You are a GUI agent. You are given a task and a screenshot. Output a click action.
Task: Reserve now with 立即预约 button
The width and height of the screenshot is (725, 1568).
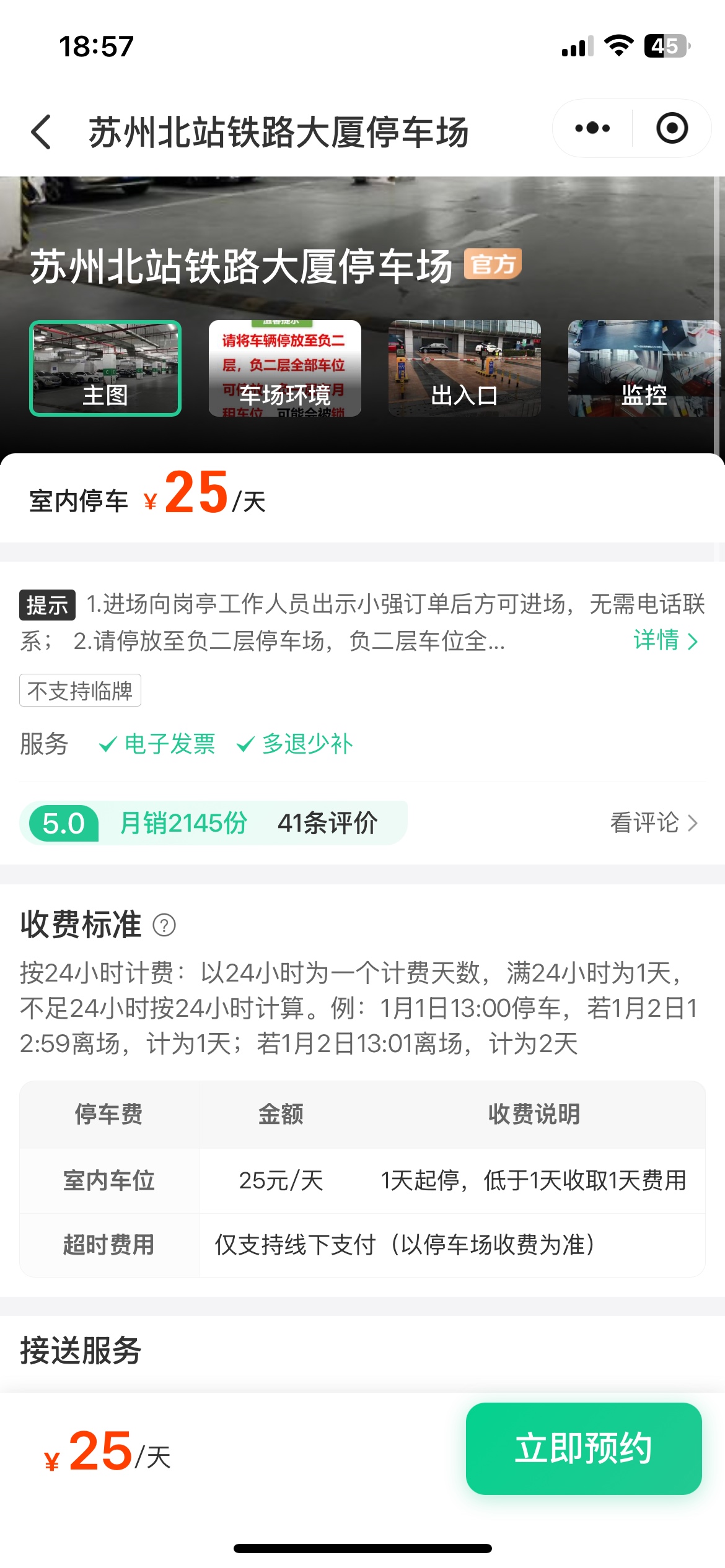click(x=583, y=1448)
